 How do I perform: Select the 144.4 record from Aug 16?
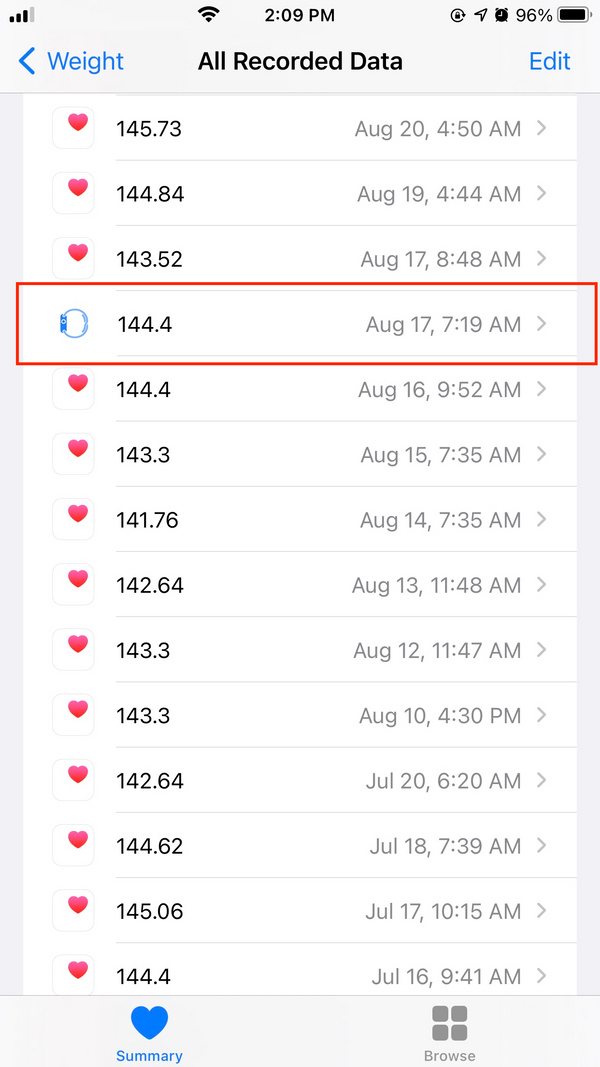tap(300, 389)
